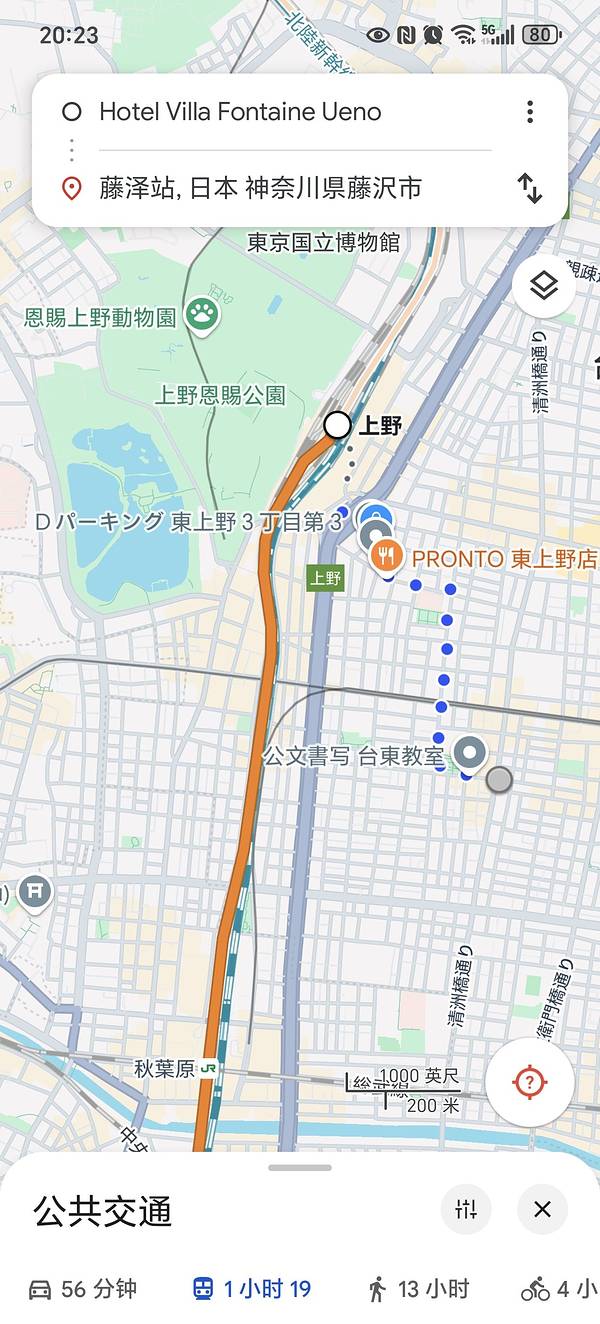Edit the starting point Hotel Villa Fontaine Ueno
The image size is (600, 1324).
[x=240, y=112]
